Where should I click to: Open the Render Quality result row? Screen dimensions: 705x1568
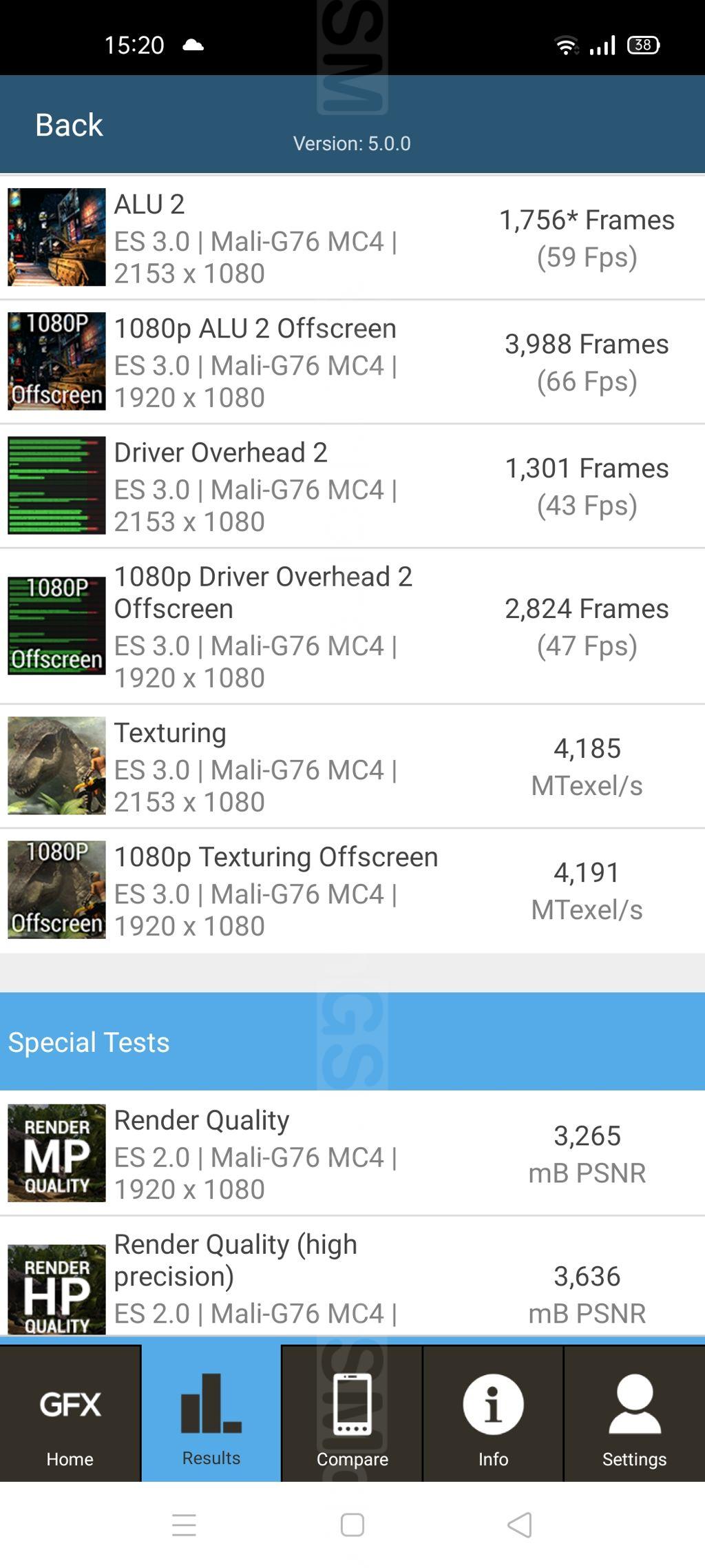[351, 1153]
